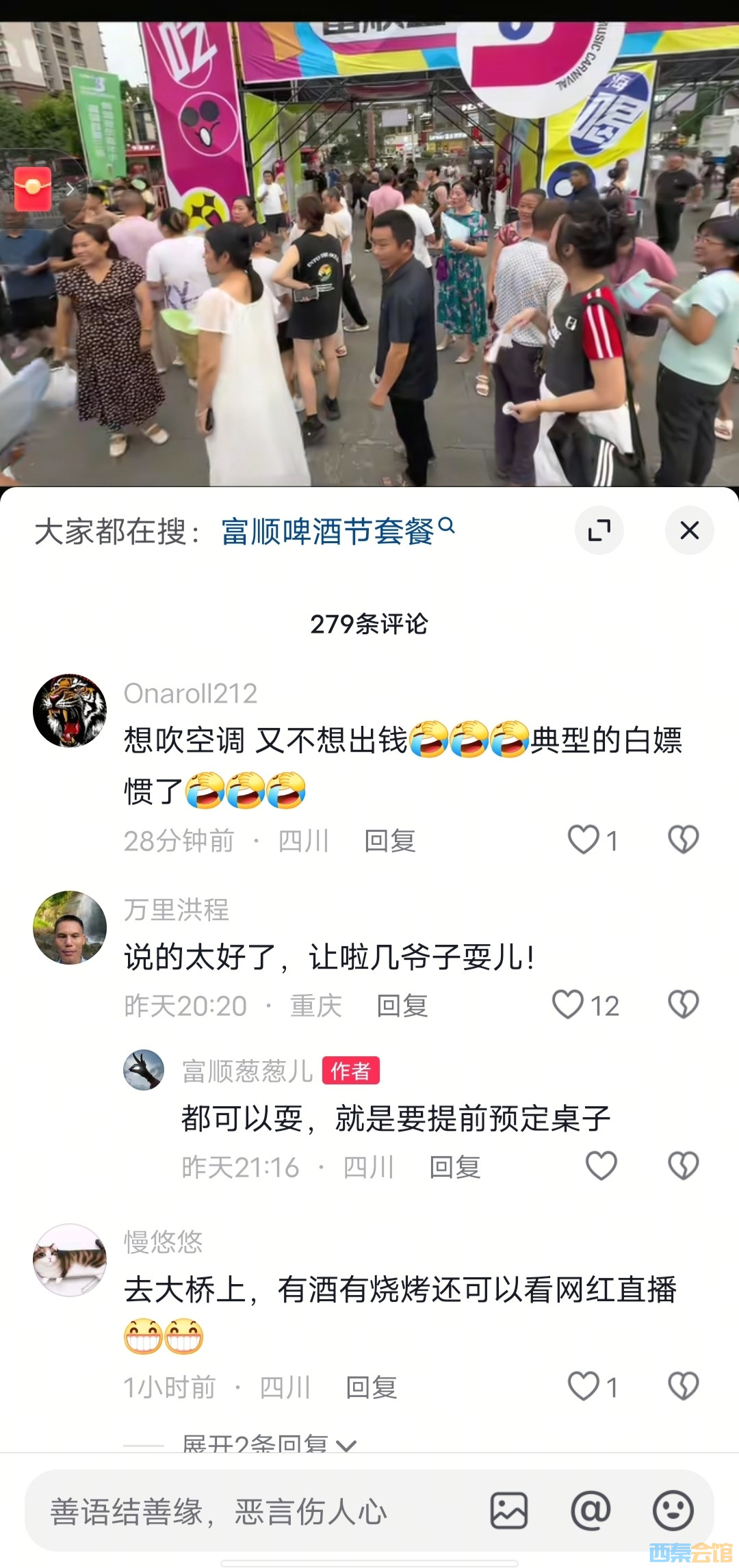Image resolution: width=739 pixels, height=1568 pixels.
Task: Open Onaroll212's profile avatar
Action: [70, 711]
